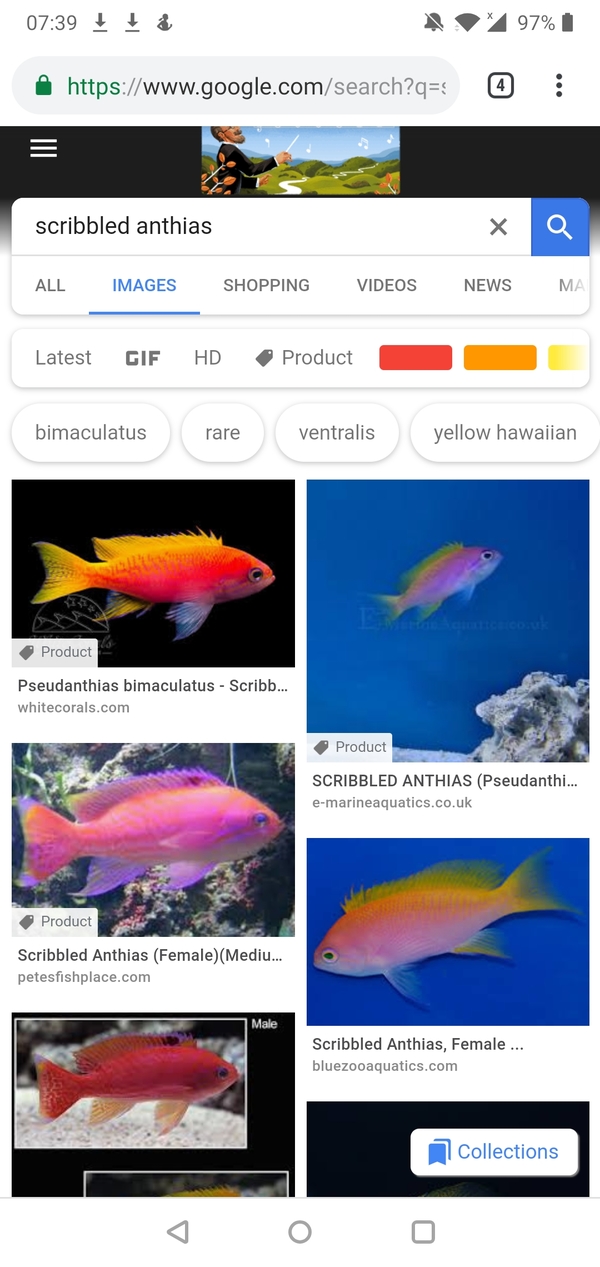Viewport: 600px width, 1267px height.
Task: Switch to the SHOPPING tab
Action: 266,285
